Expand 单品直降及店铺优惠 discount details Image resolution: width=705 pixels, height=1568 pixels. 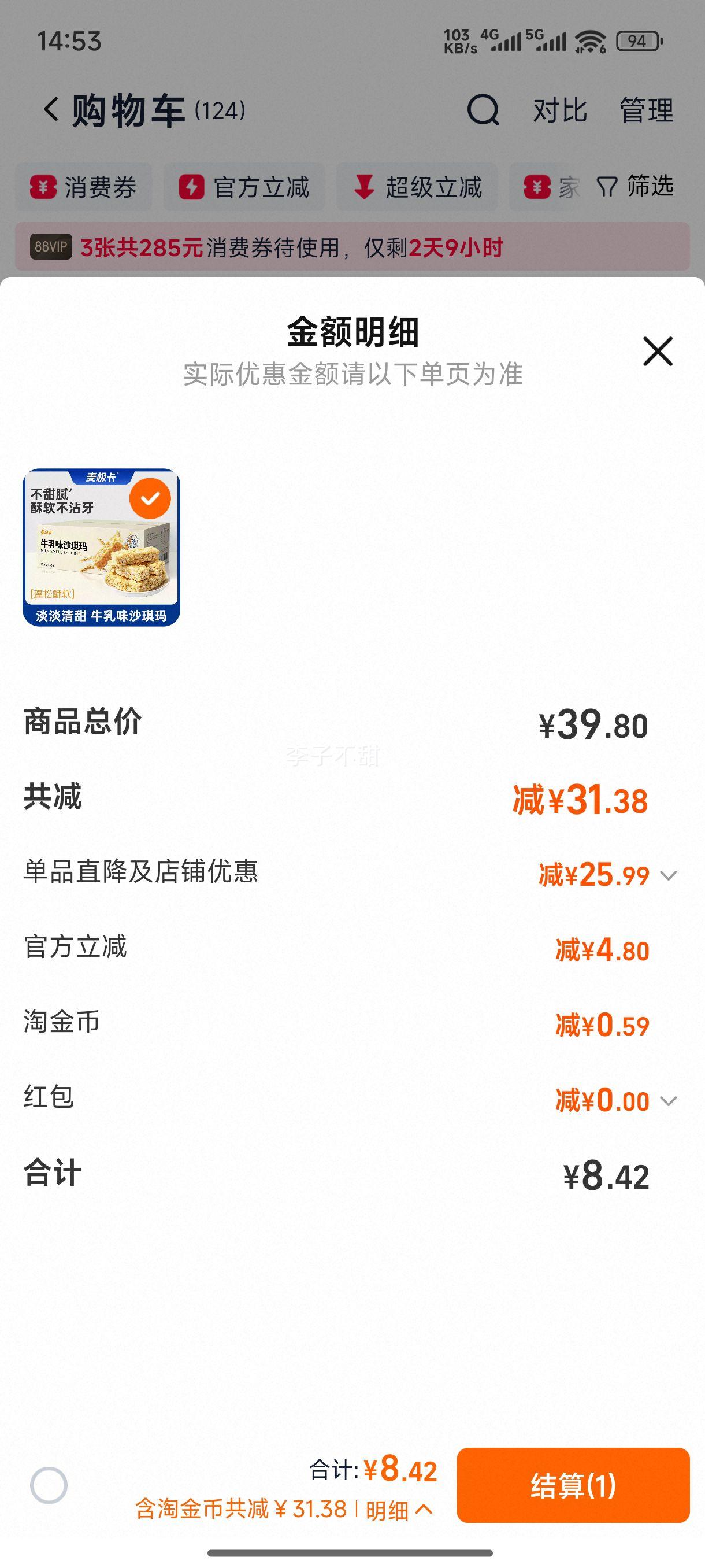(x=669, y=876)
